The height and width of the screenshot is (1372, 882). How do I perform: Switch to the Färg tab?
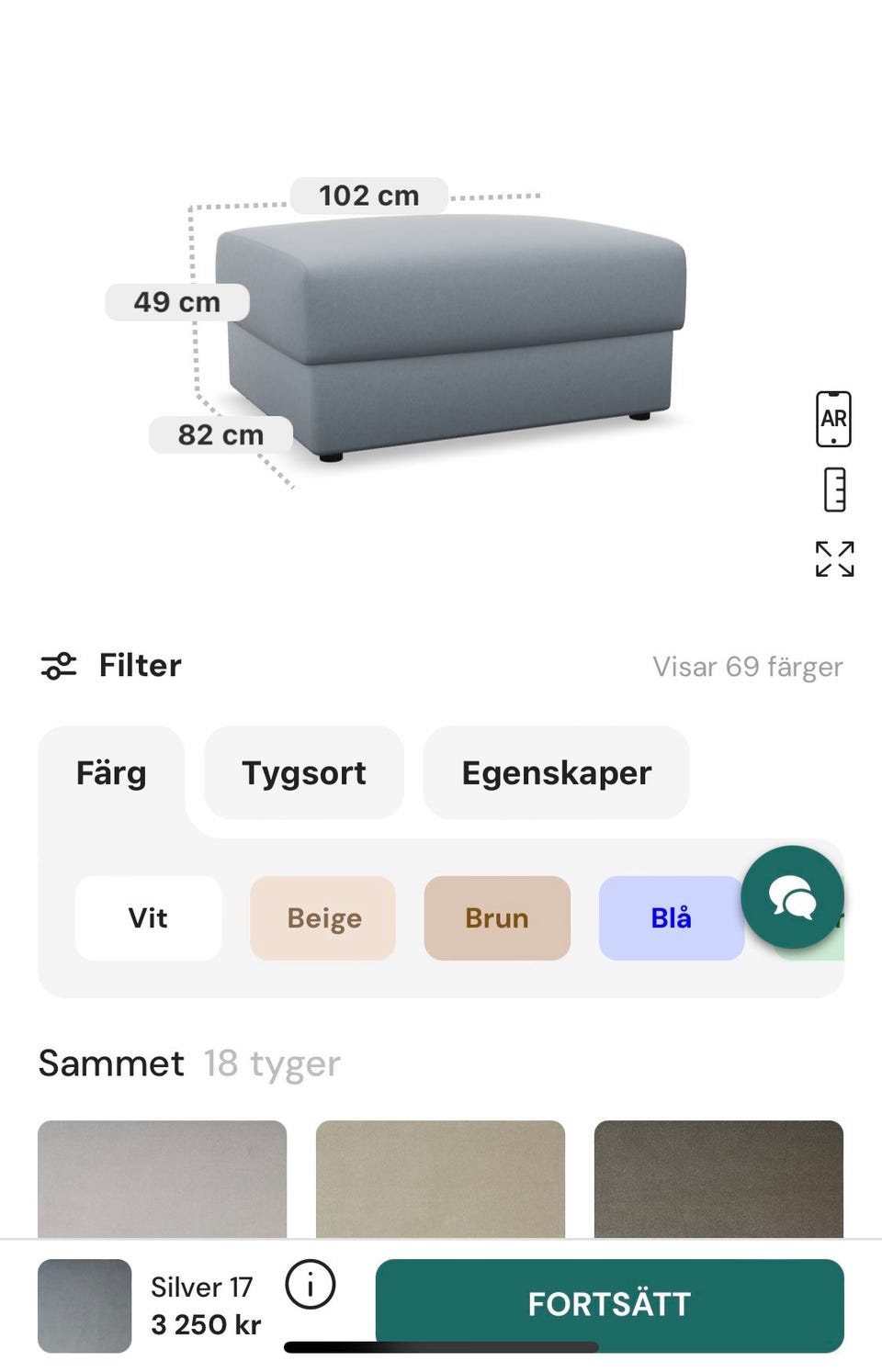[111, 773]
